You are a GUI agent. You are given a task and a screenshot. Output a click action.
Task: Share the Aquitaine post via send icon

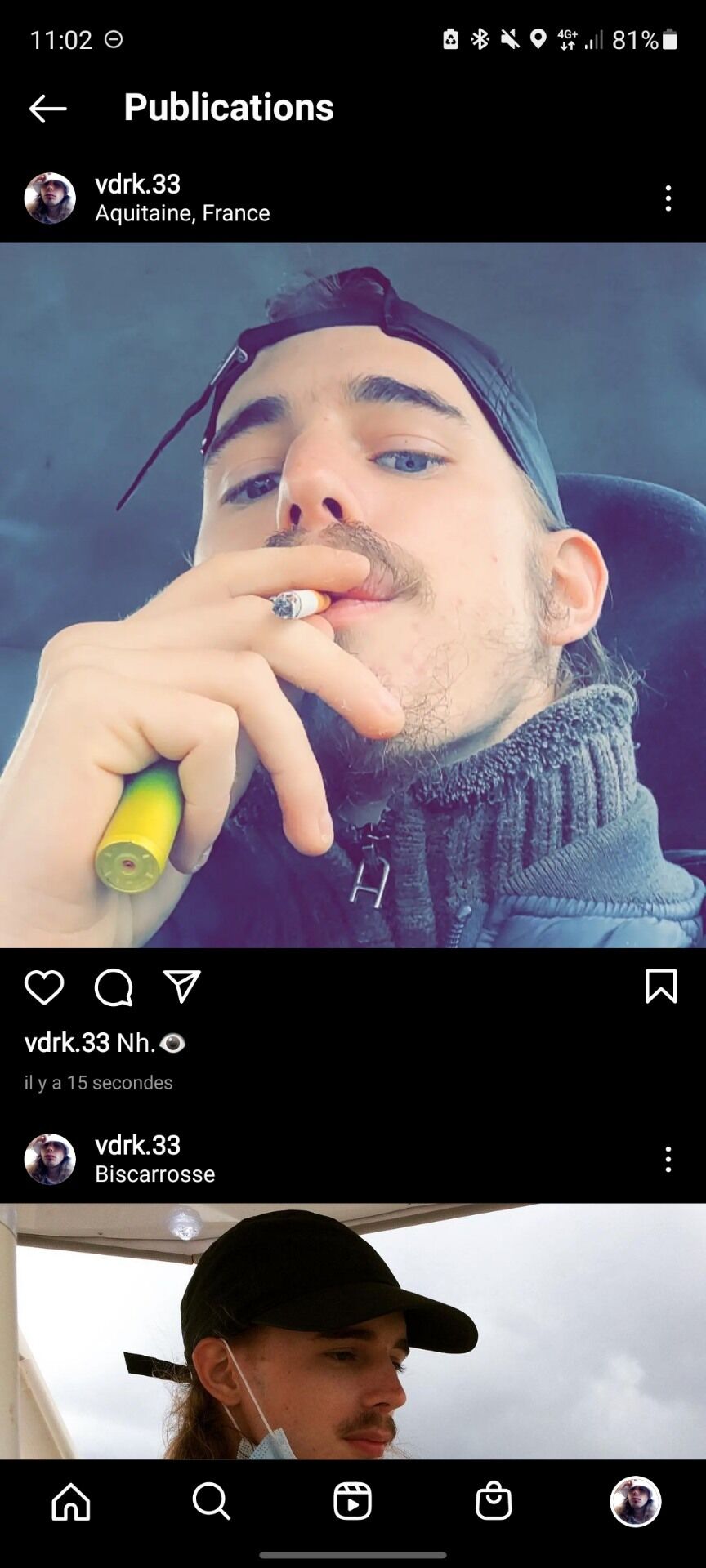pyautogui.click(x=181, y=987)
